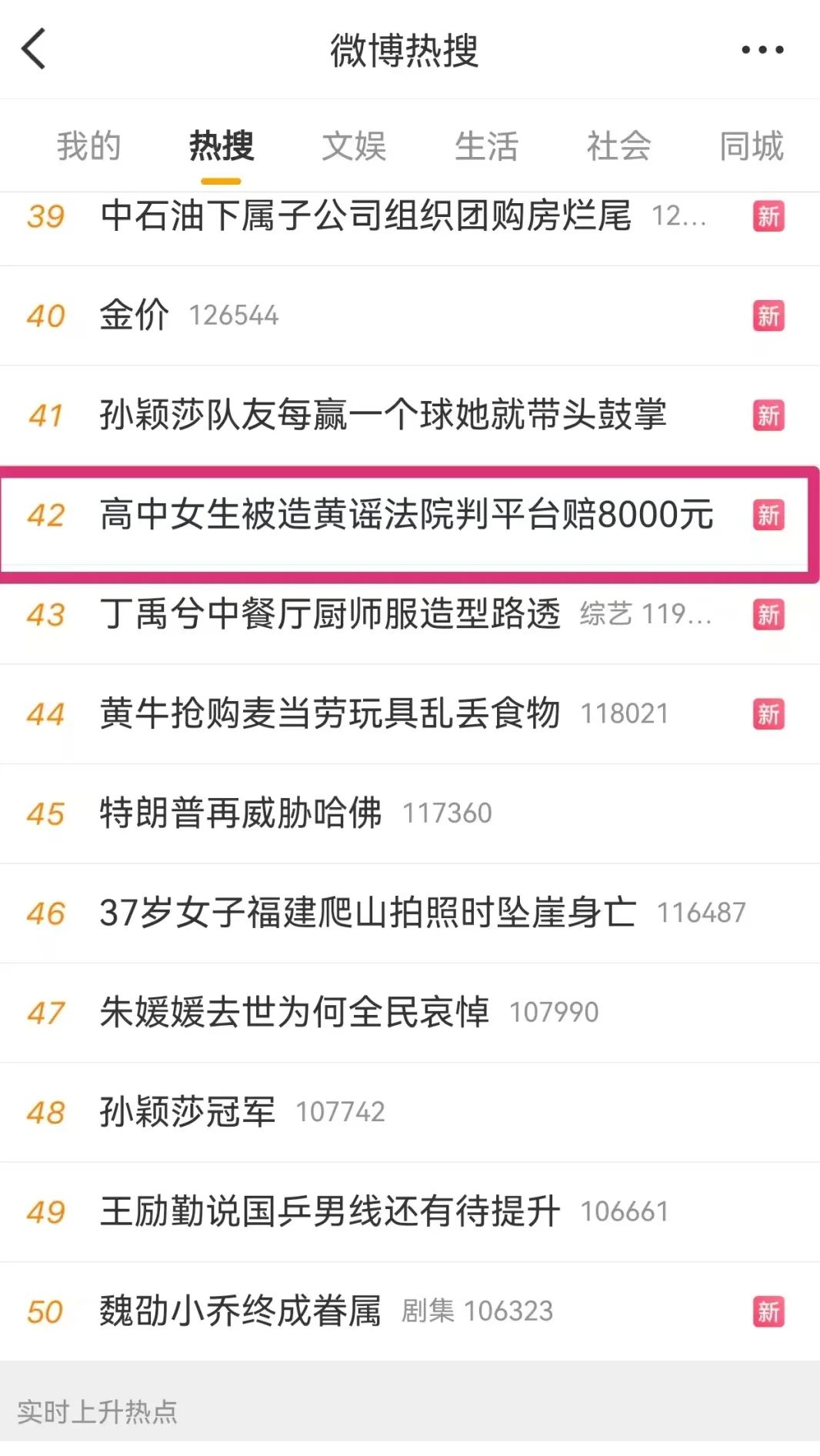Open topic 高中女生被造黄谣法院判平台赔8000元

pos(406,515)
